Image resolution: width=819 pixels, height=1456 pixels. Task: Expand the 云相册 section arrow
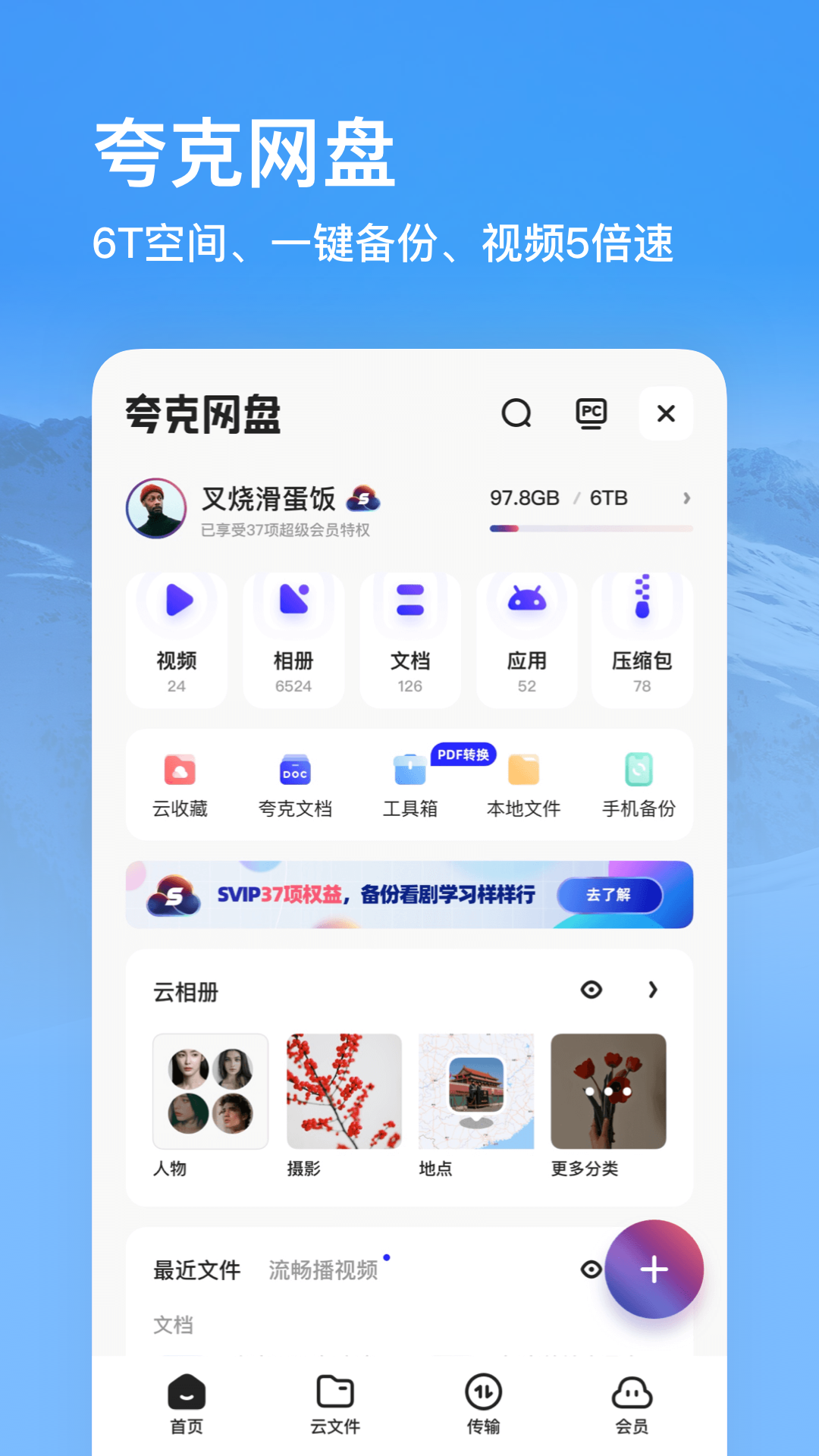pos(653,990)
